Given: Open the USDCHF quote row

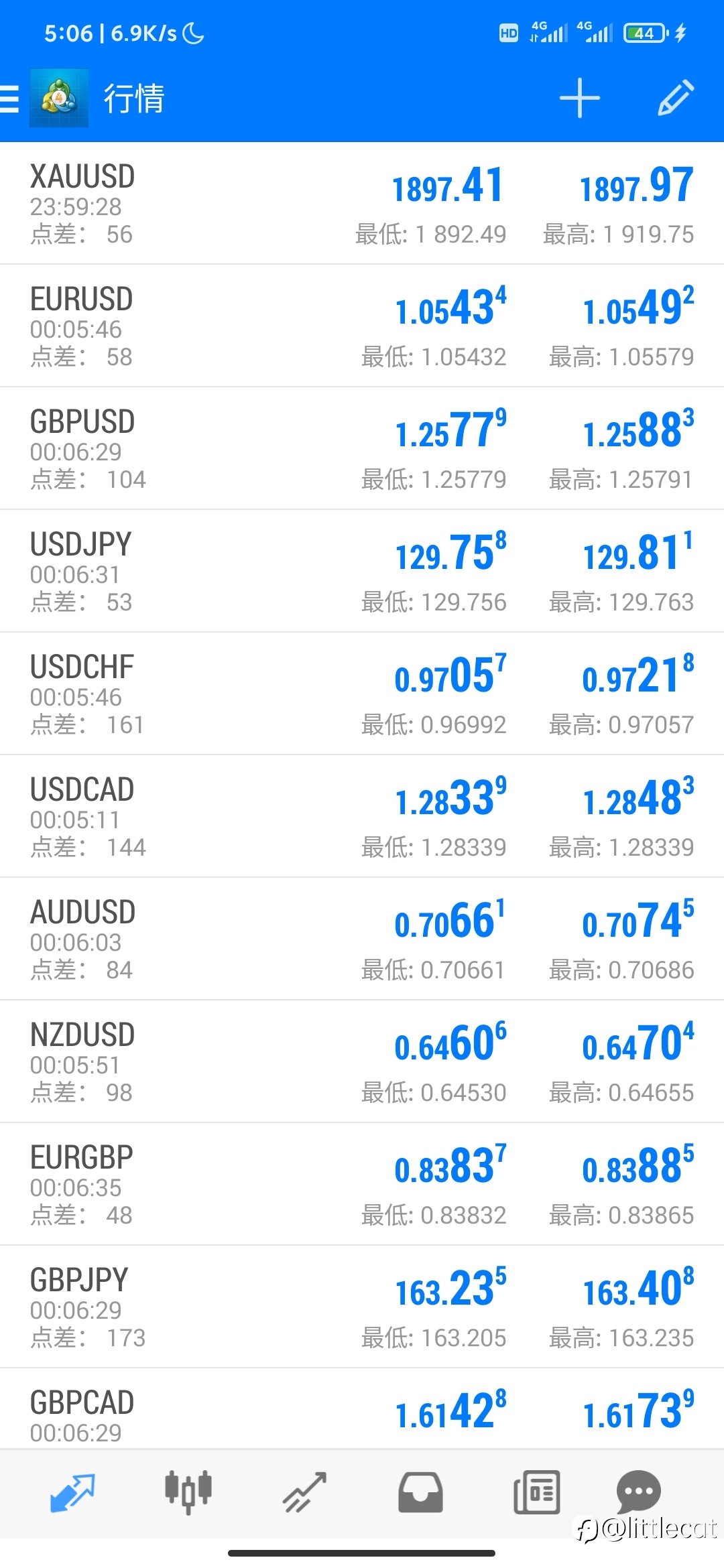Looking at the screenshot, I should point(362,694).
